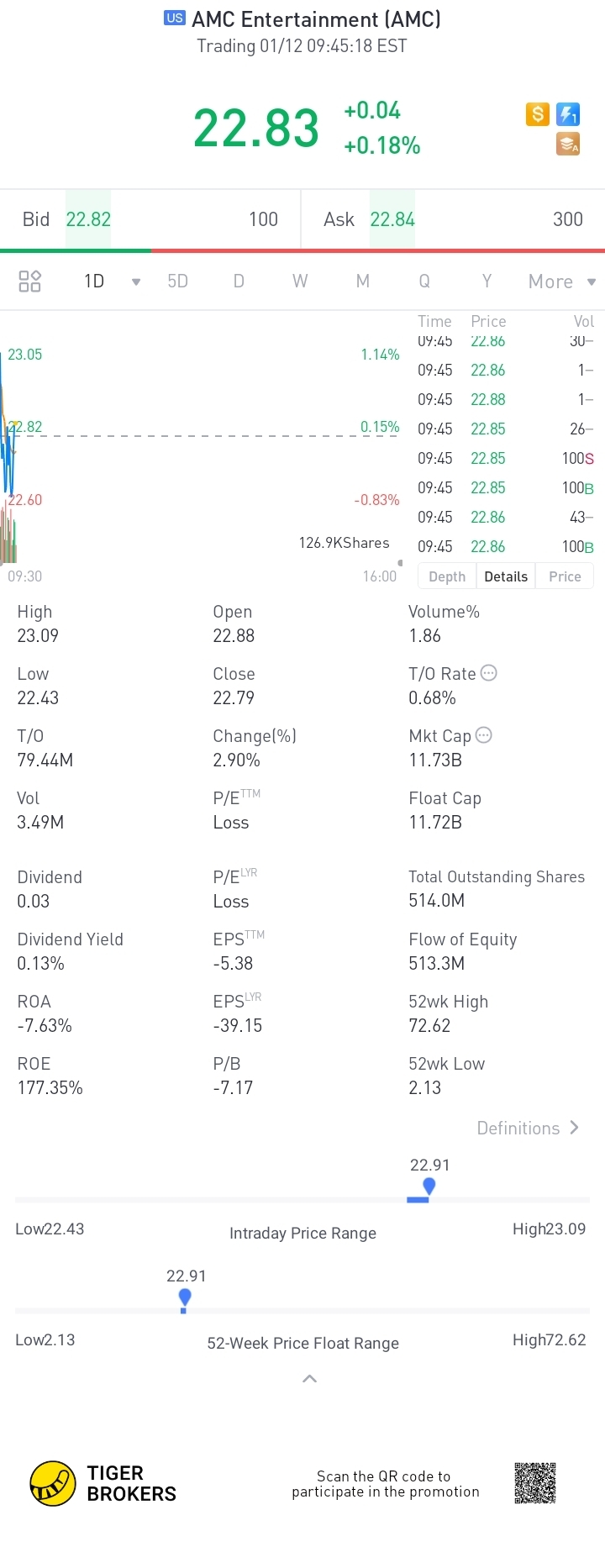
Task: Tap the orange dollar sign icon
Action: click(x=537, y=114)
